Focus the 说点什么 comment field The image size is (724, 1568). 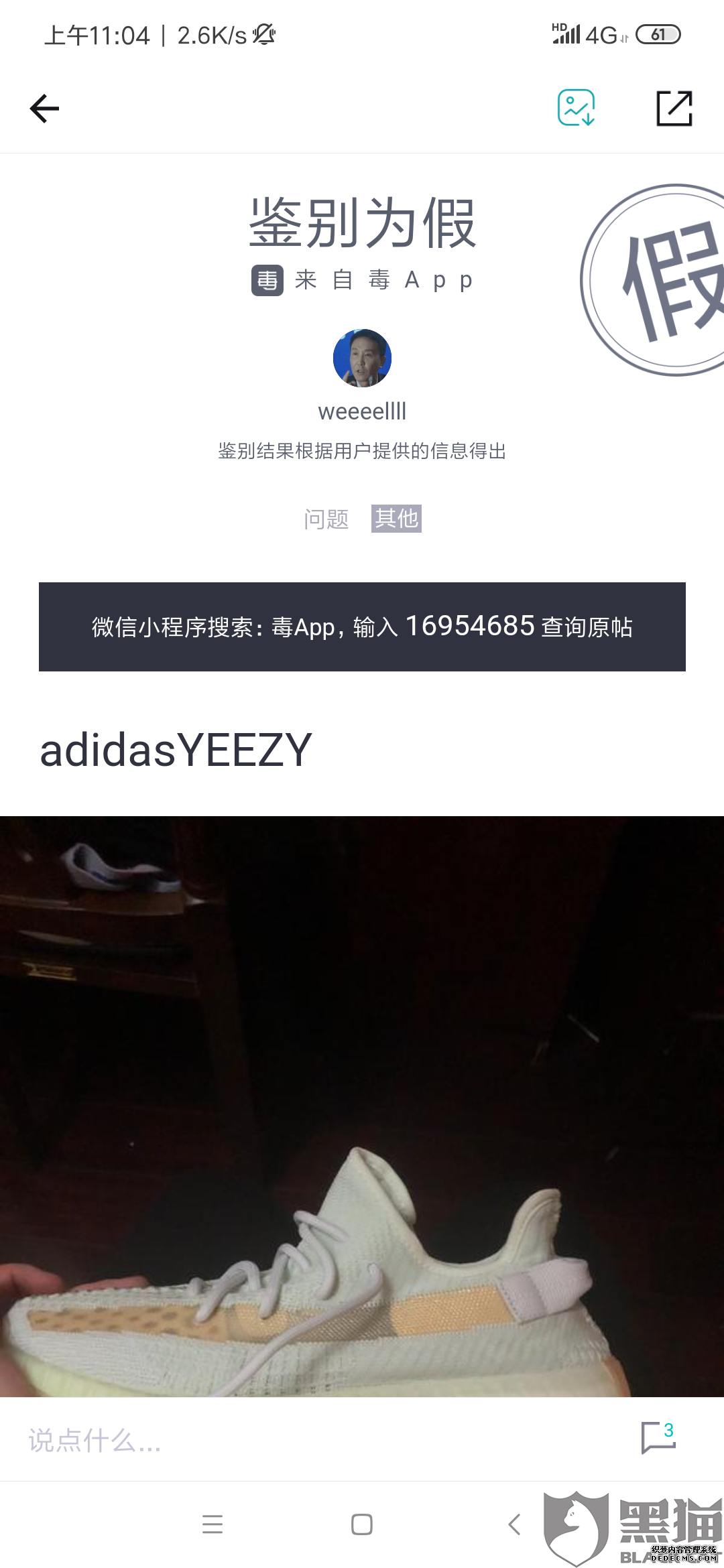[268, 1439]
